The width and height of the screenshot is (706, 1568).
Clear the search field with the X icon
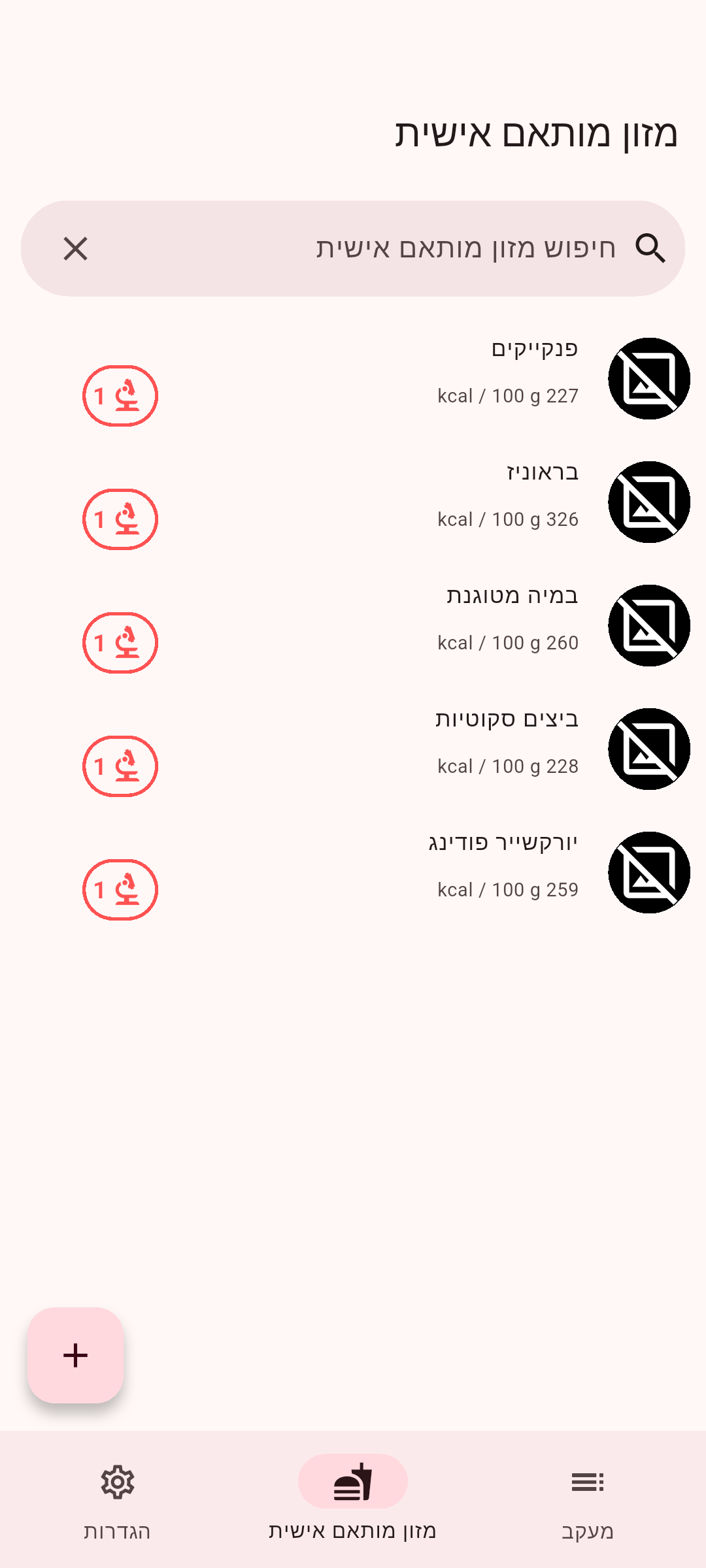point(75,249)
